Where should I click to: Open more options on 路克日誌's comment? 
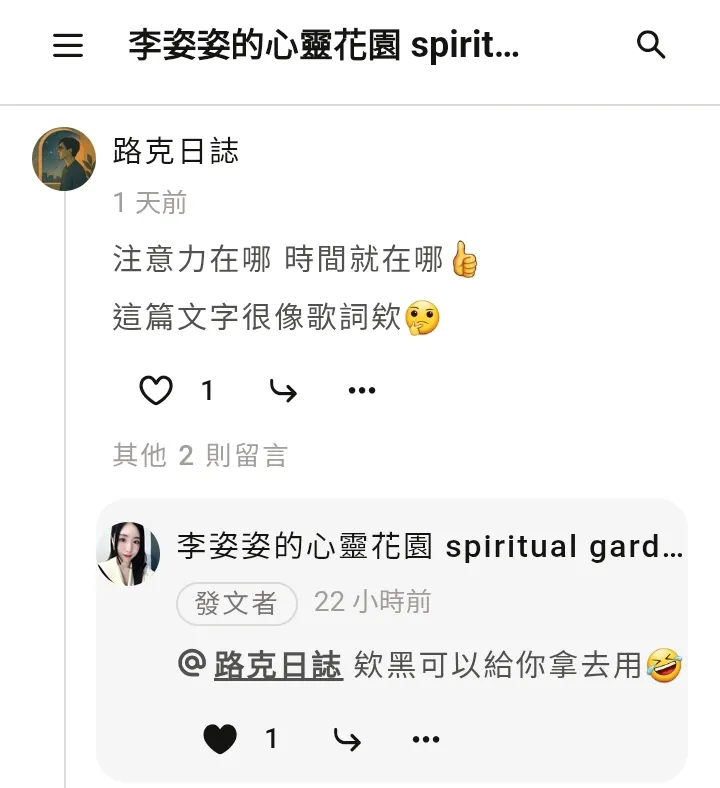361,390
